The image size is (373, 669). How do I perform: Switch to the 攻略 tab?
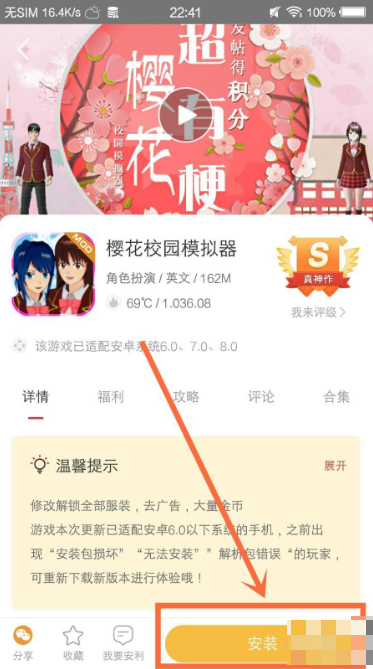pyautogui.click(x=186, y=397)
